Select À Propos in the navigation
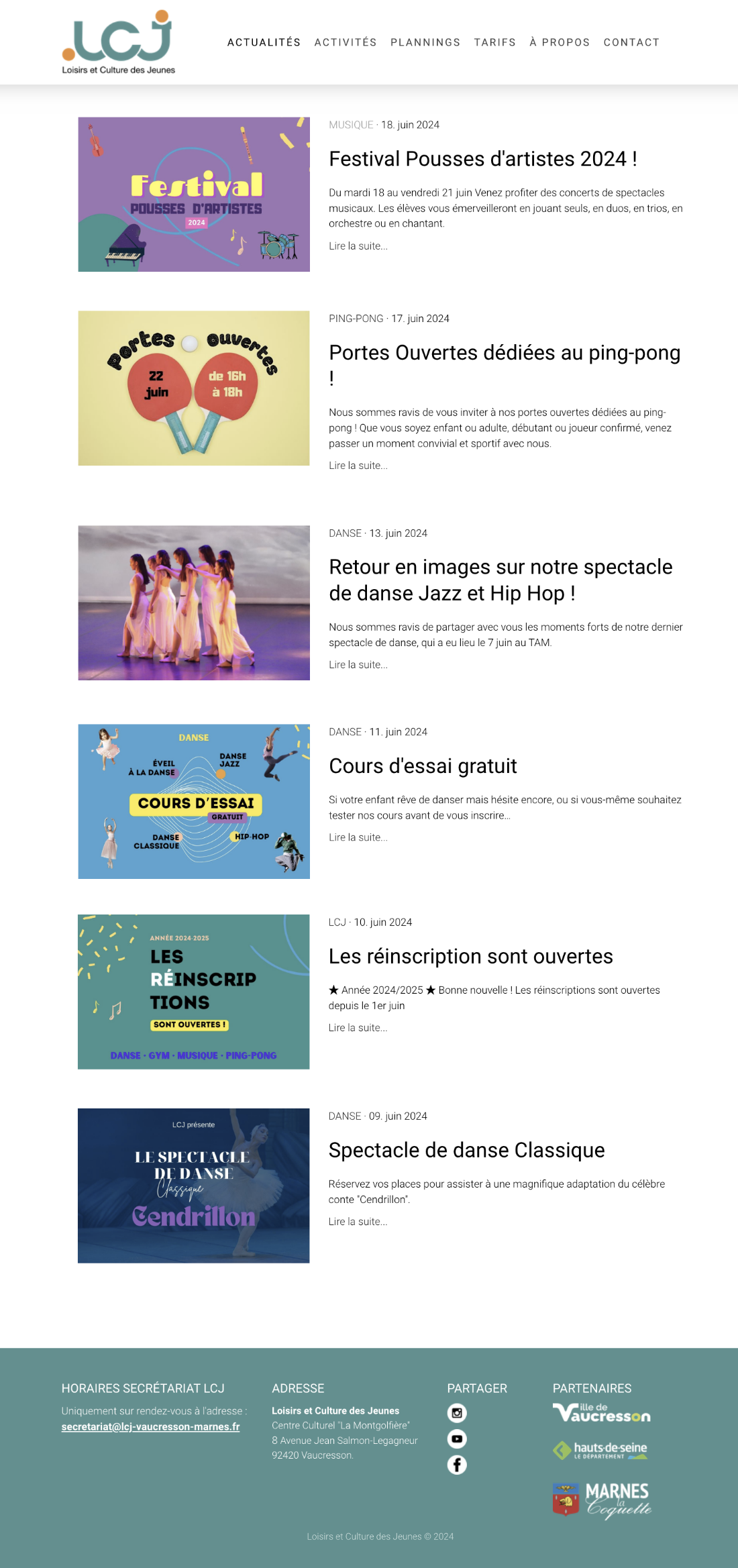738x1568 pixels. point(560,42)
